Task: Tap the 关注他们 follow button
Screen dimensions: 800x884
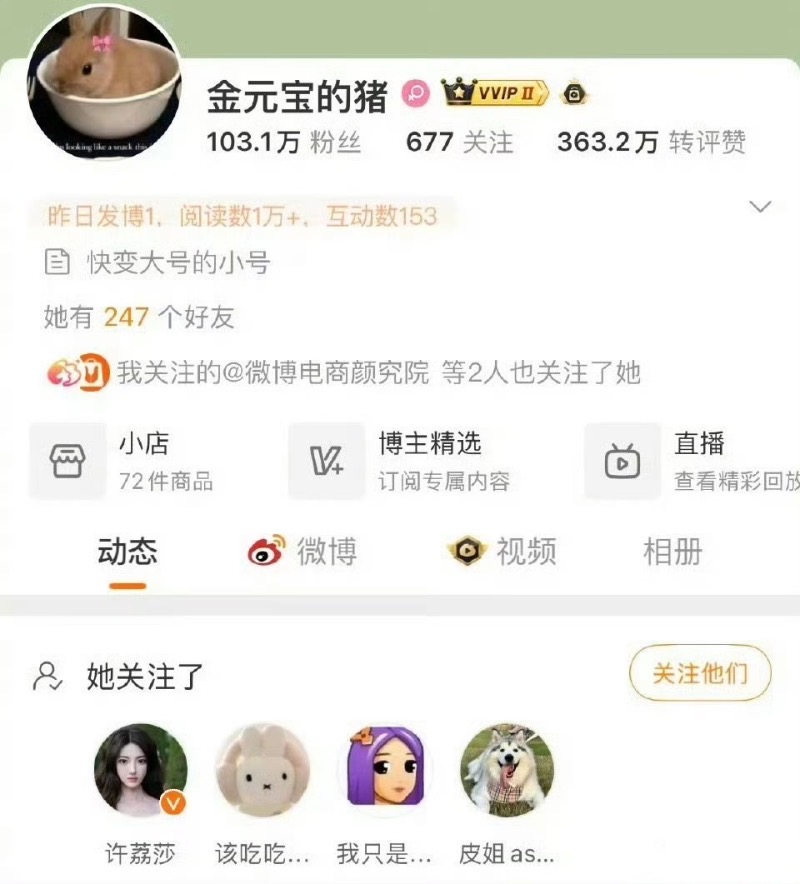Action: point(700,673)
